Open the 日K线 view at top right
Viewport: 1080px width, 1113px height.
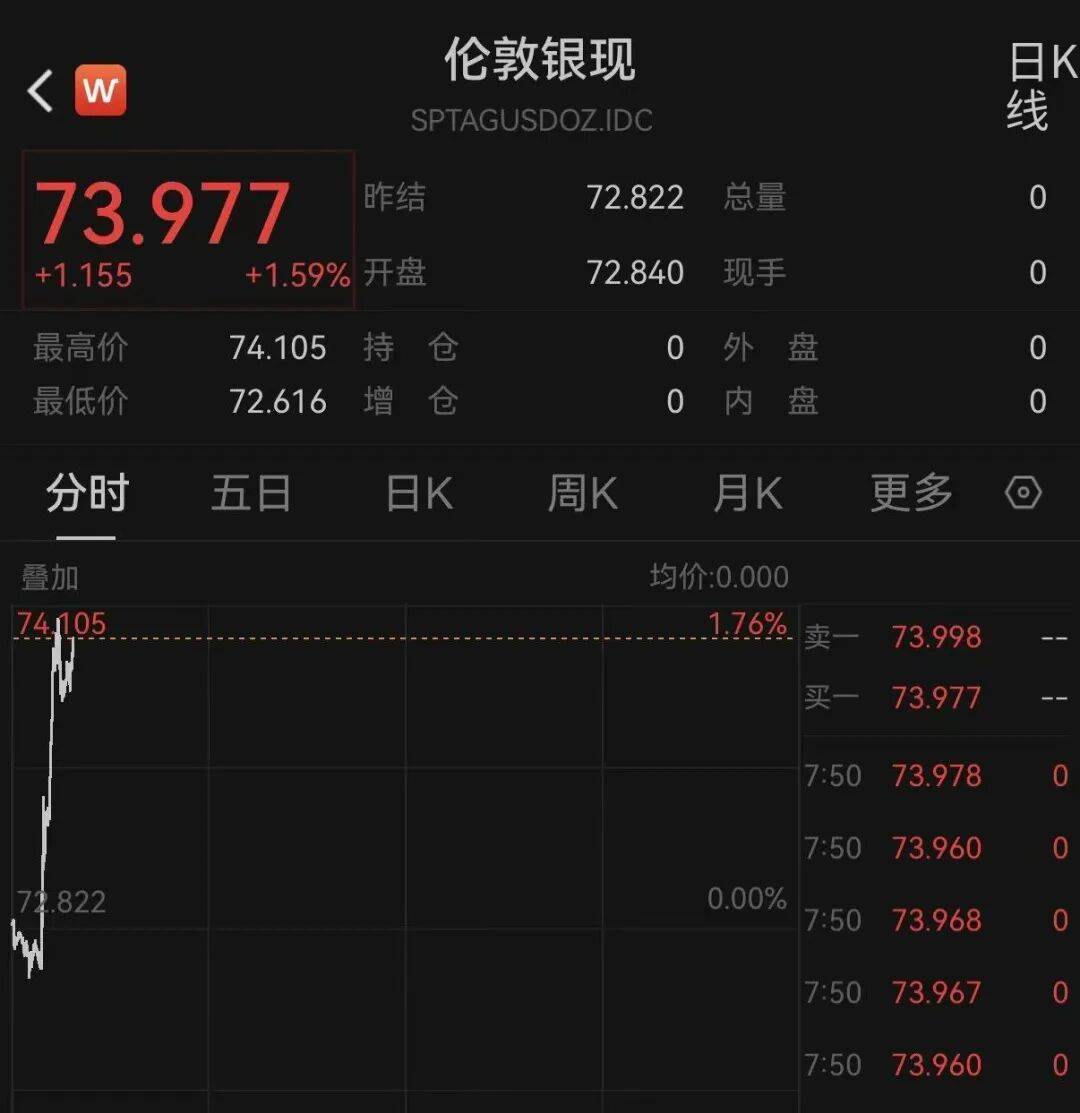point(1043,87)
